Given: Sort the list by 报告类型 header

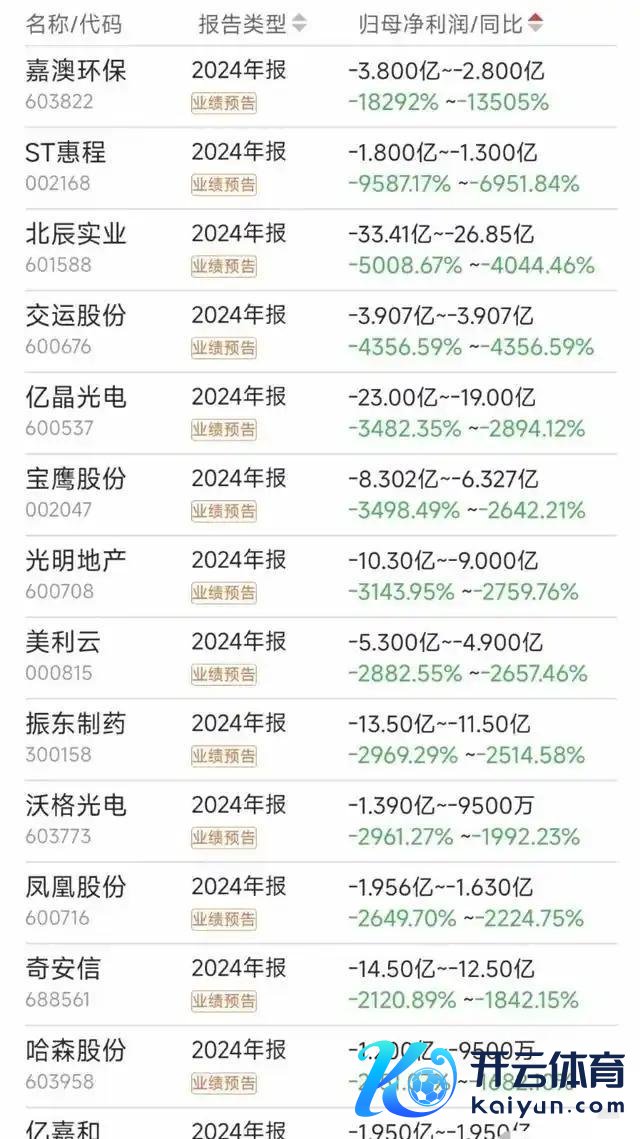Looking at the screenshot, I should tap(251, 23).
